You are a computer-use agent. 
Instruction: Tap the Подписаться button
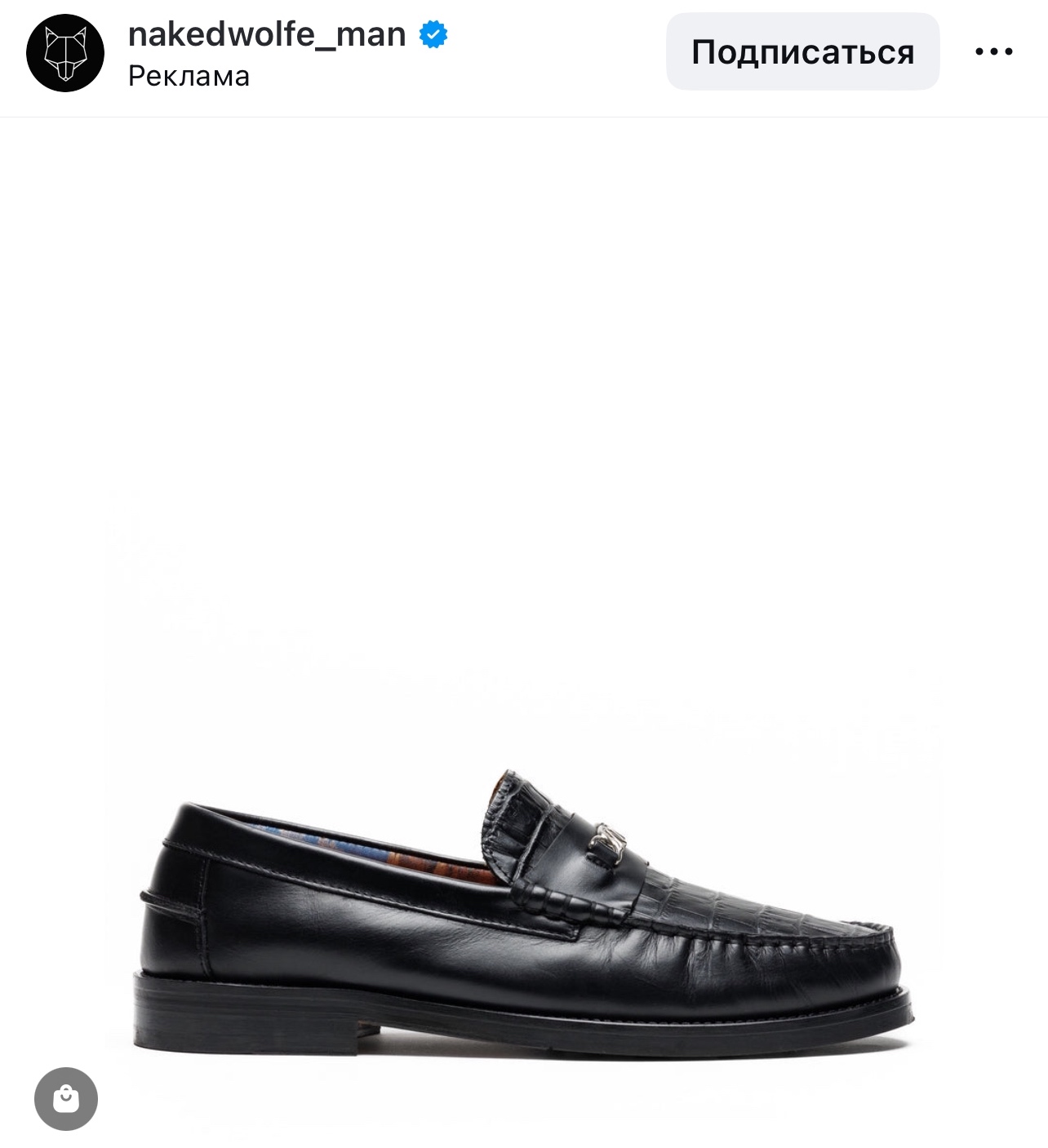(x=802, y=52)
